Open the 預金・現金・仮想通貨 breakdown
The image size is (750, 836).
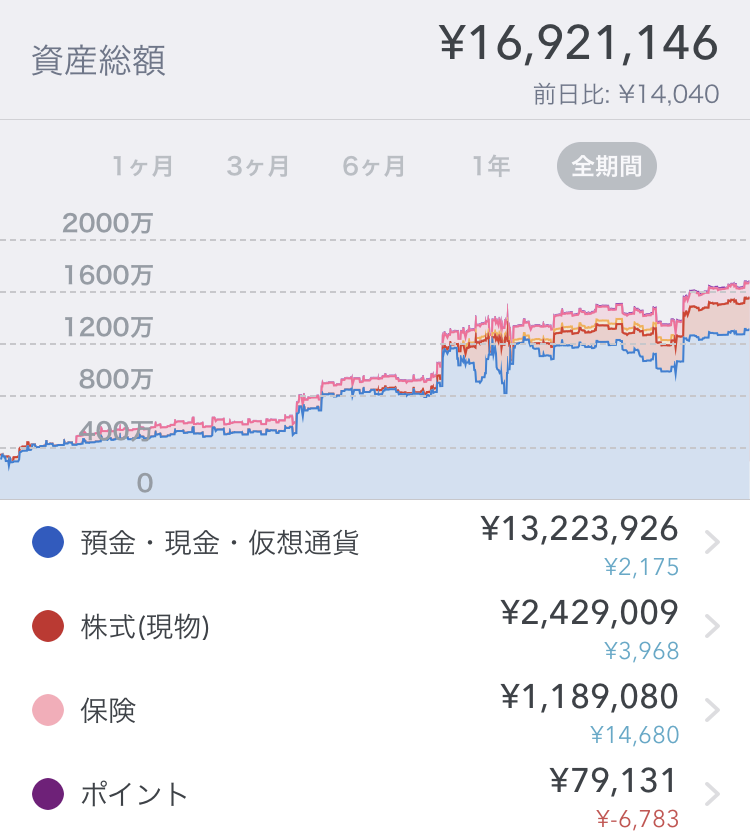(375, 543)
